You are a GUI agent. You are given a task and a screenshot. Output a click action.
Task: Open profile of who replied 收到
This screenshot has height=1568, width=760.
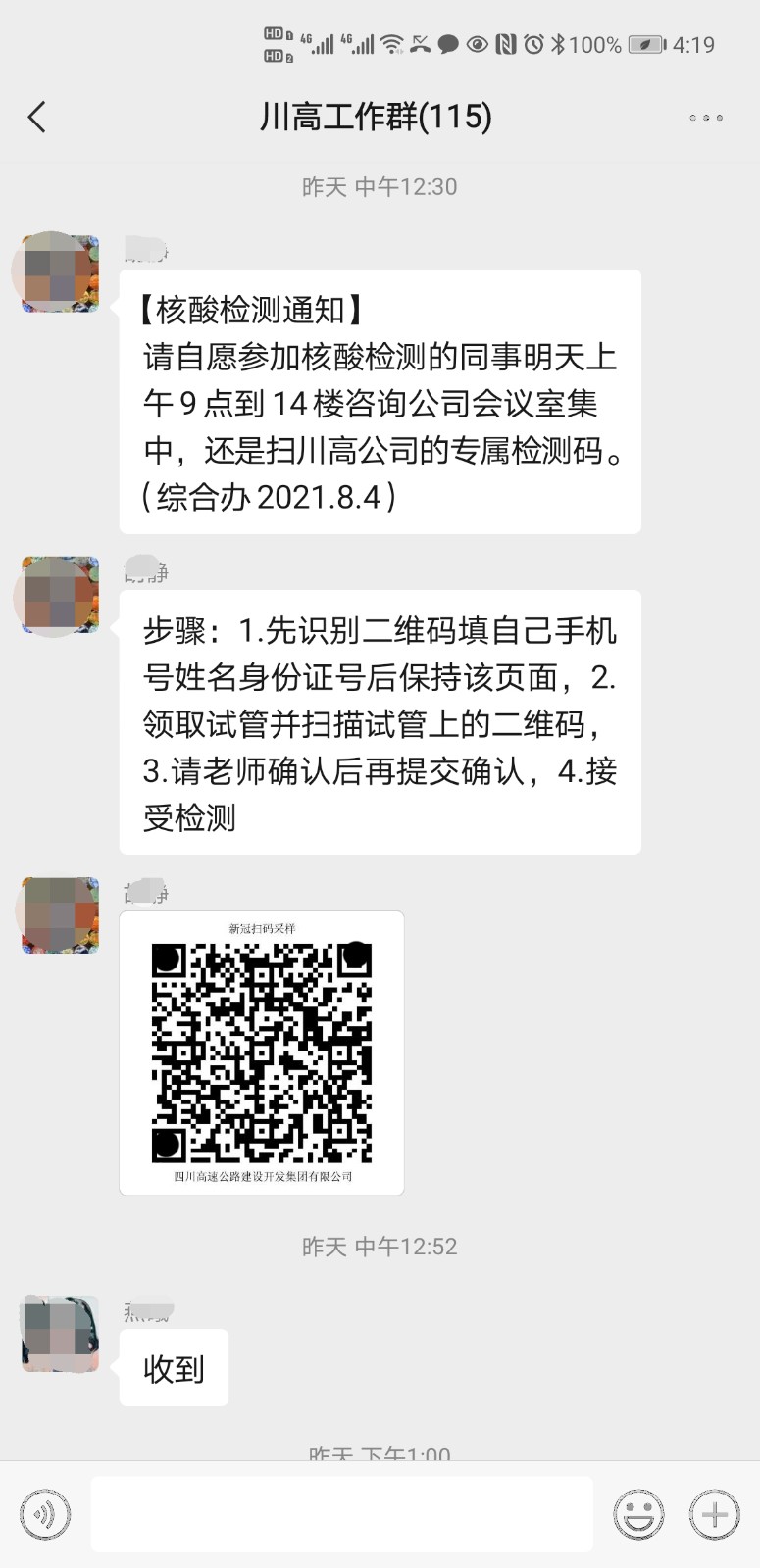(60, 1333)
